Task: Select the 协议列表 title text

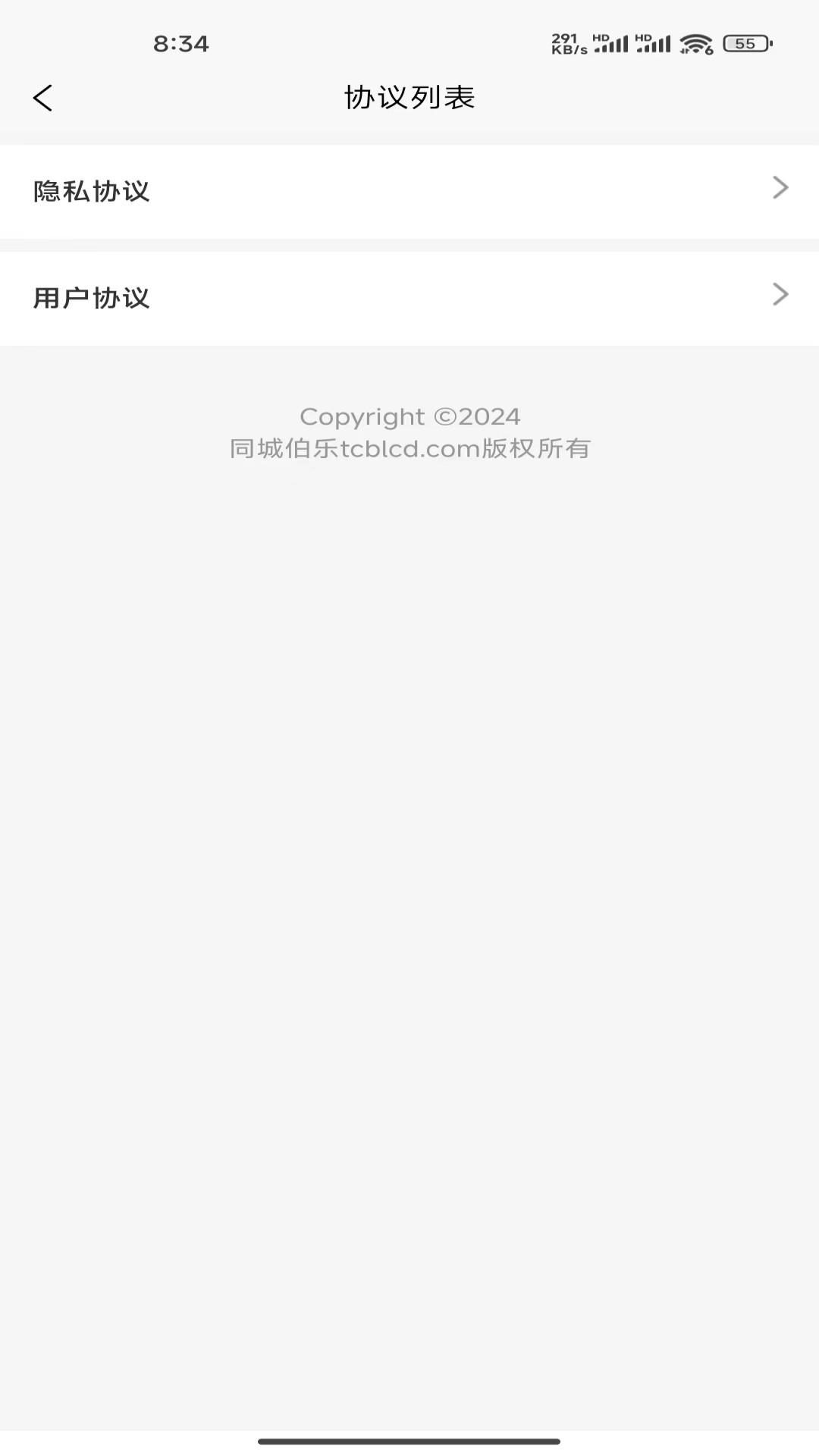Action: coord(409,98)
